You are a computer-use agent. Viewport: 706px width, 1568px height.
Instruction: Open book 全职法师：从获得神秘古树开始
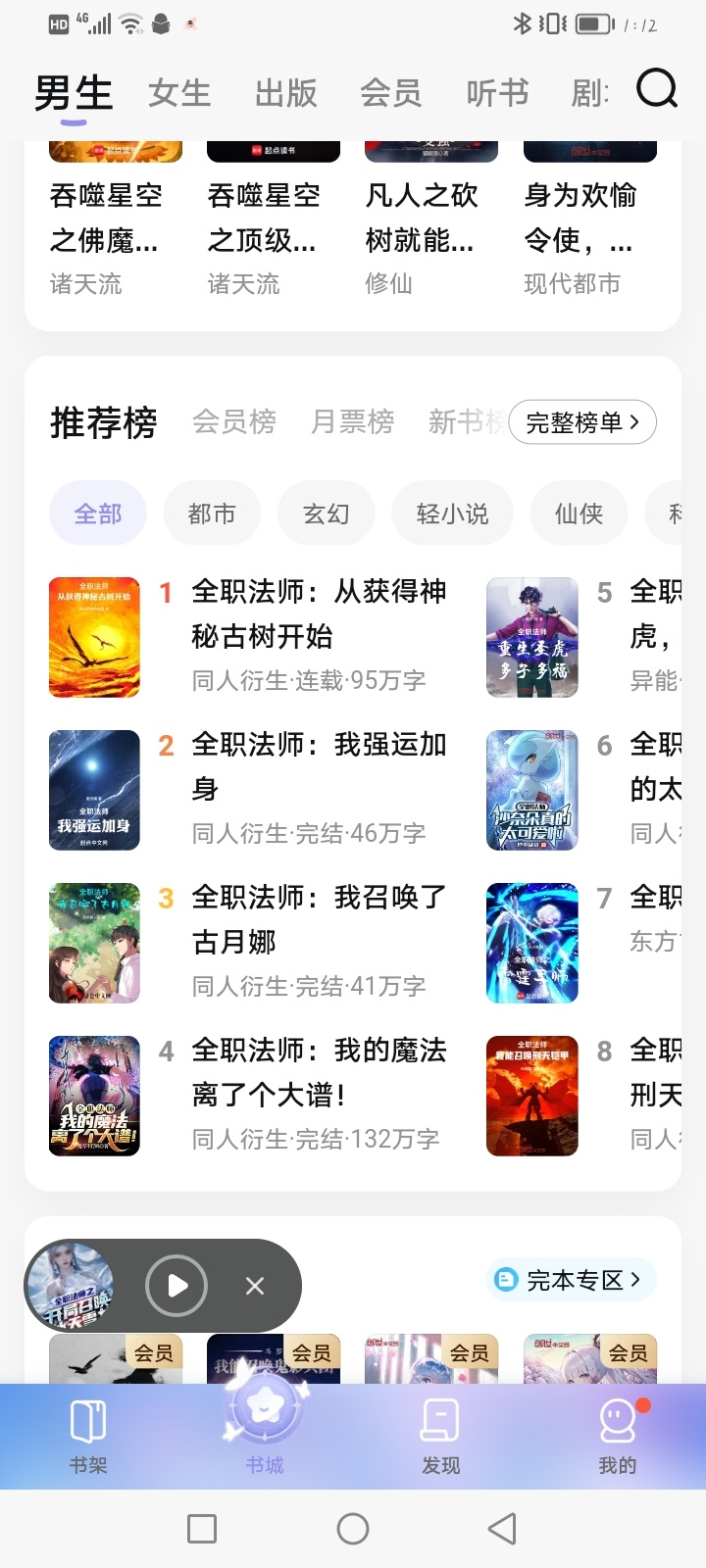[x=318, y=613]
